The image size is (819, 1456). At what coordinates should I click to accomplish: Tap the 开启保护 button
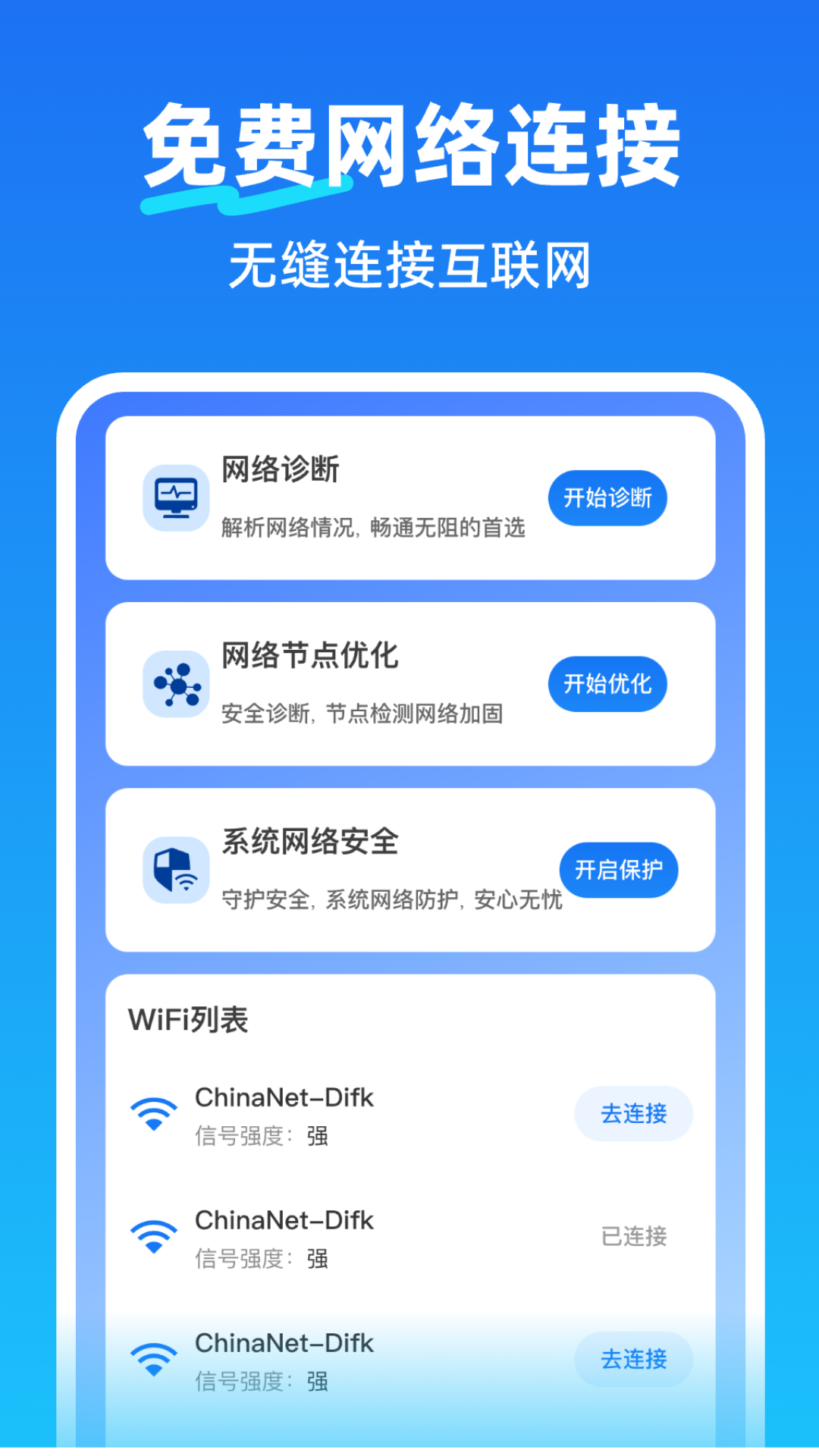pos(619,870)
